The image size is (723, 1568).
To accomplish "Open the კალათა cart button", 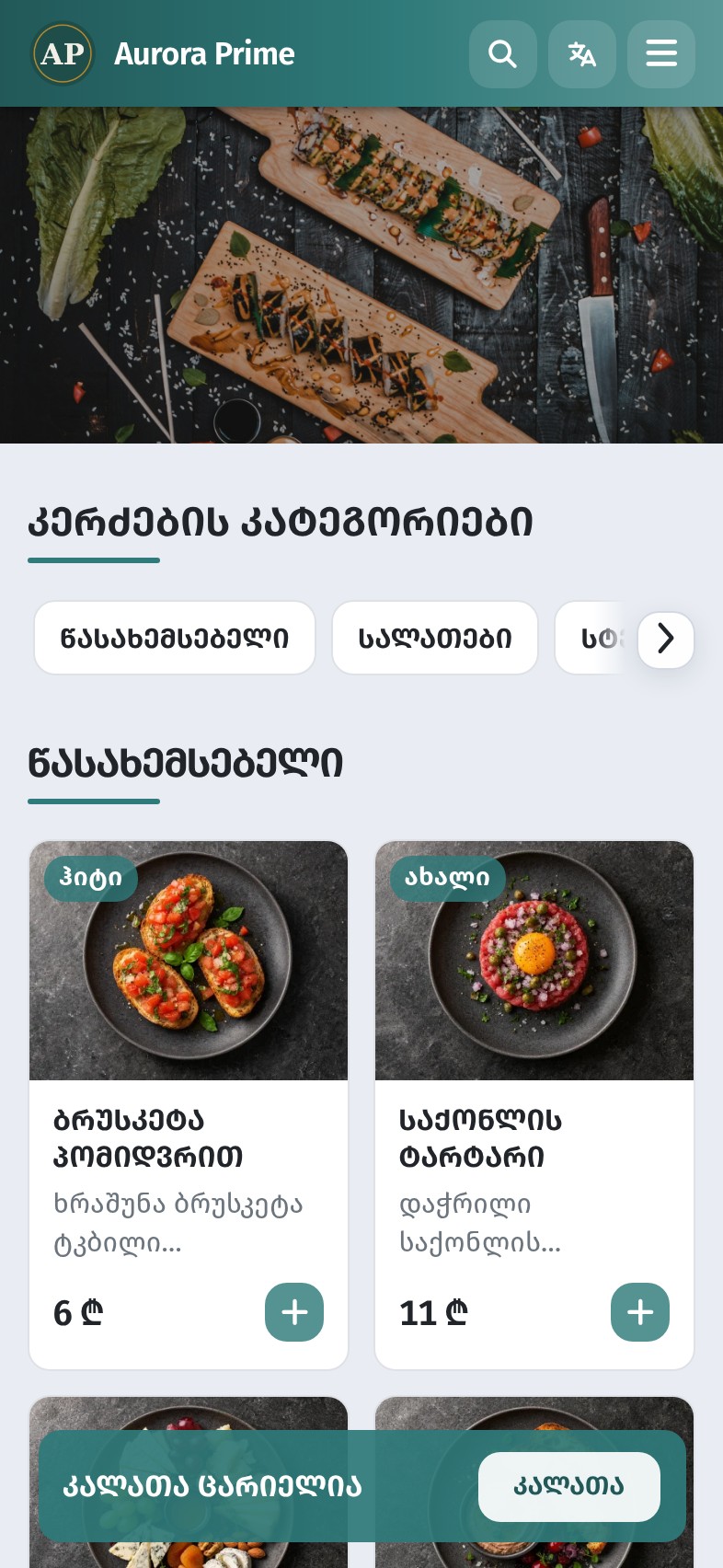I will pyautogui.click(x=569, y=1487).
